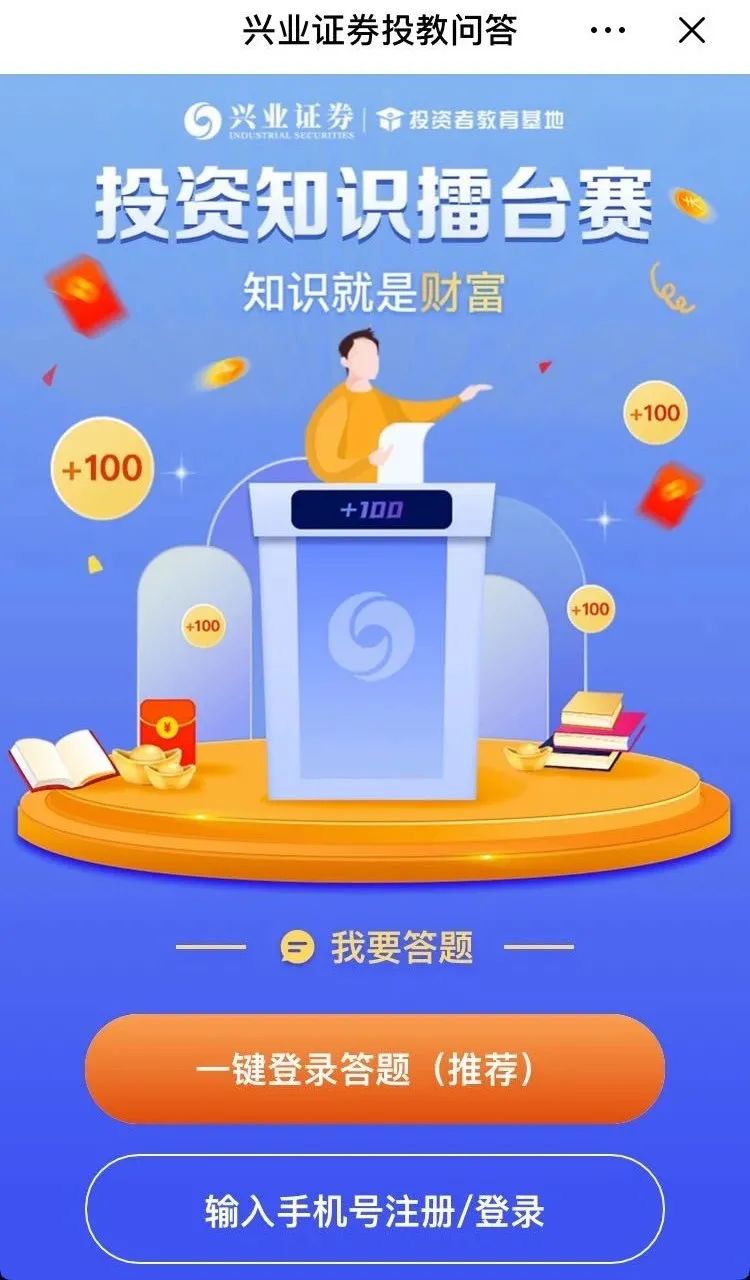Close the 兴业证券投教问答 page
750x1280 pixels.
[692, 31]
